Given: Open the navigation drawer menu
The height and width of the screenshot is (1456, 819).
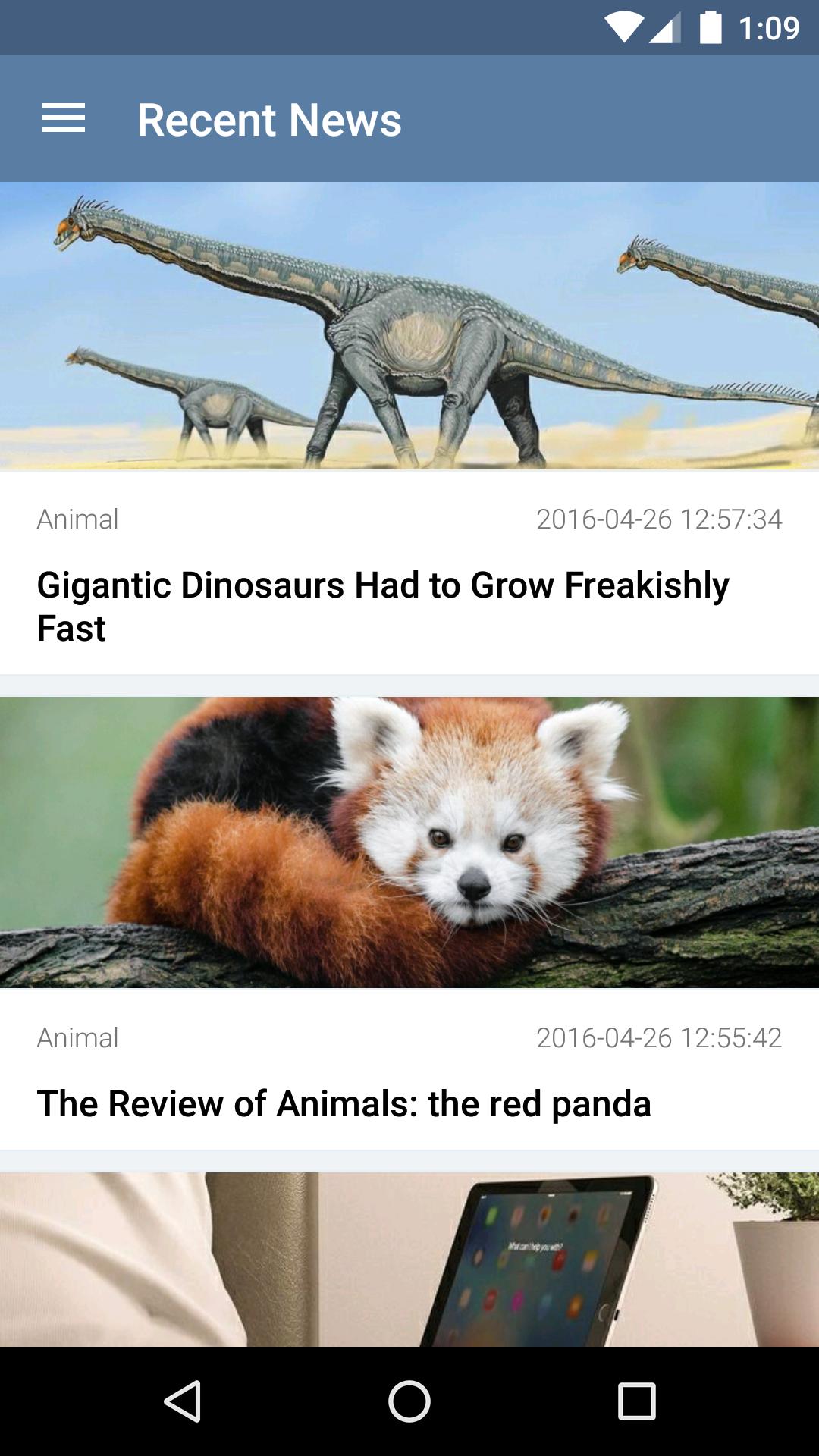Looking at the screenshot, I should 64,118.
